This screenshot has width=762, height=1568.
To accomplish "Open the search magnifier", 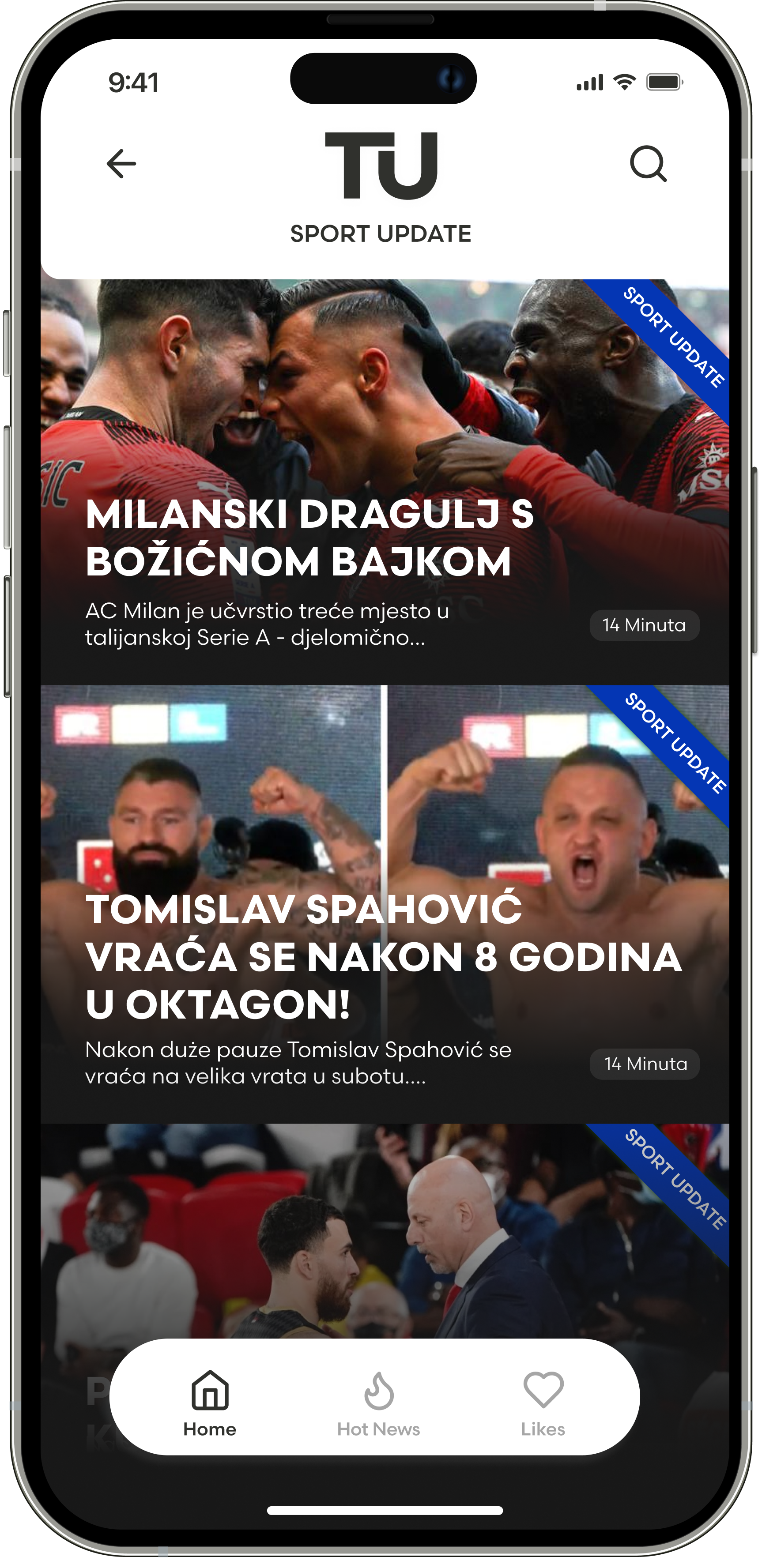I will pos(648,164).
